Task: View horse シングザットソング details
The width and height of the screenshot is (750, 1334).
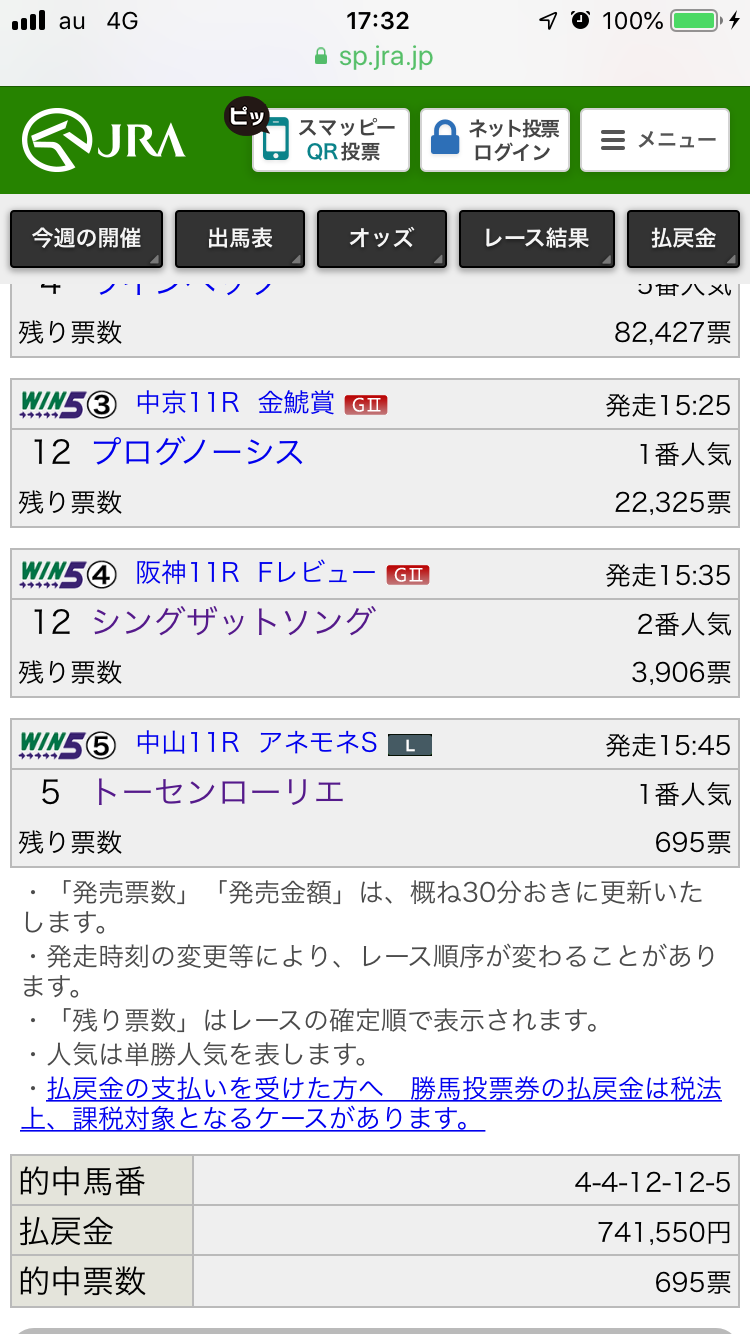Action: [233, 622]
